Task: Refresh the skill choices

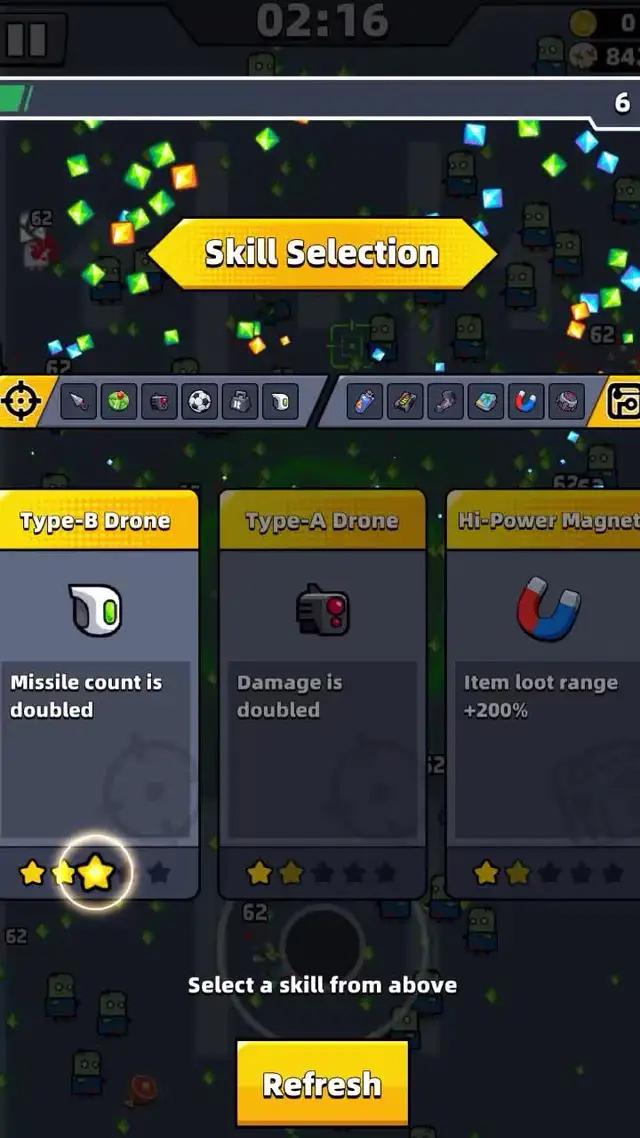Action: pos(322,1083)
